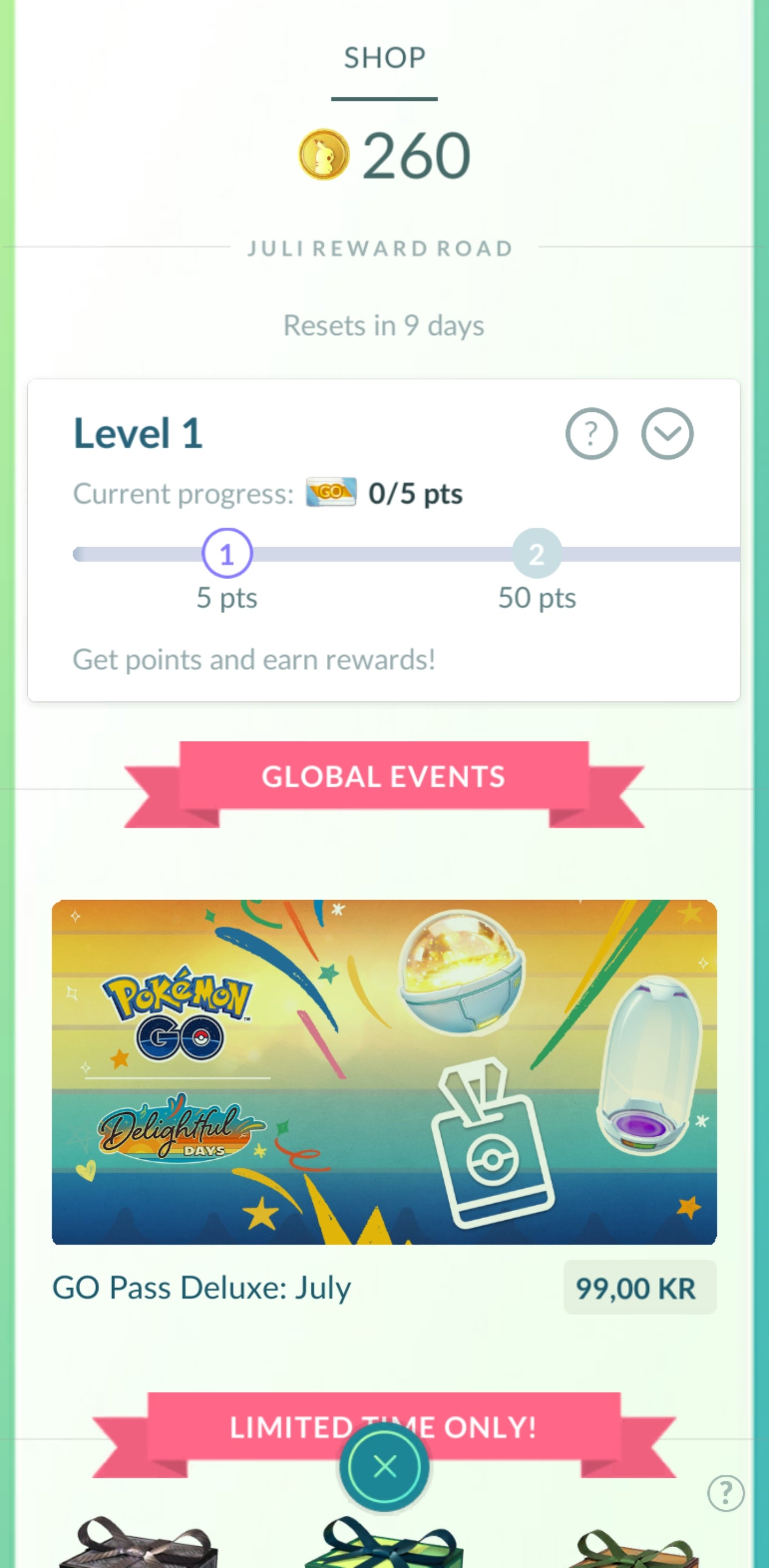Close the shop with the X button
Screen dimensions: 769x1568
coord(384,1467)
